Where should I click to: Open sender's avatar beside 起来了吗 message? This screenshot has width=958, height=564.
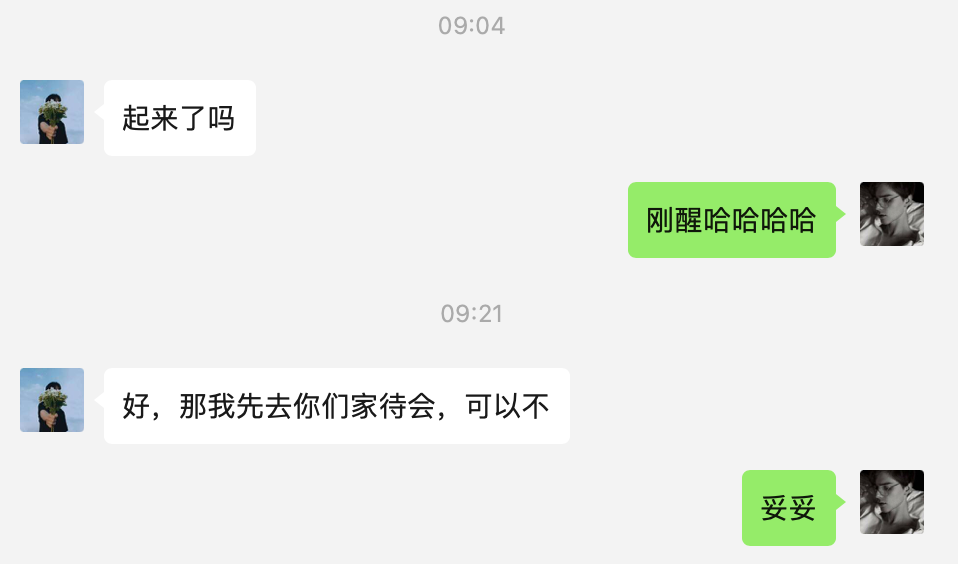click(52, 112)
